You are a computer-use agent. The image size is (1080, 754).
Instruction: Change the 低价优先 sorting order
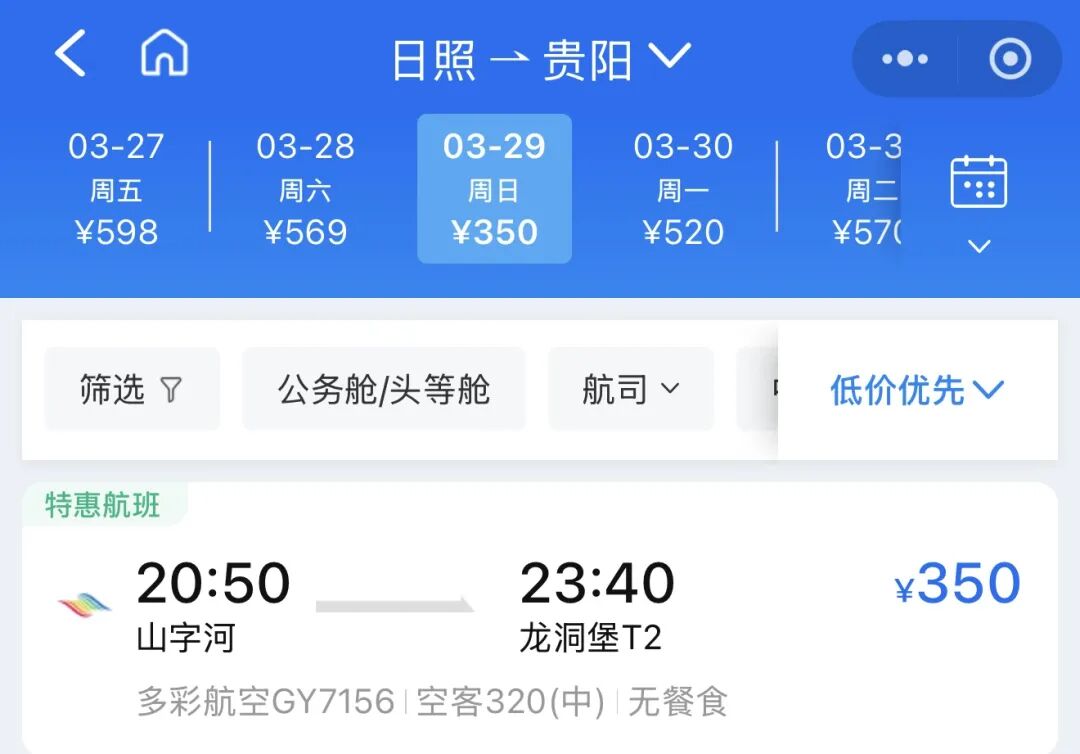(916, 390)
